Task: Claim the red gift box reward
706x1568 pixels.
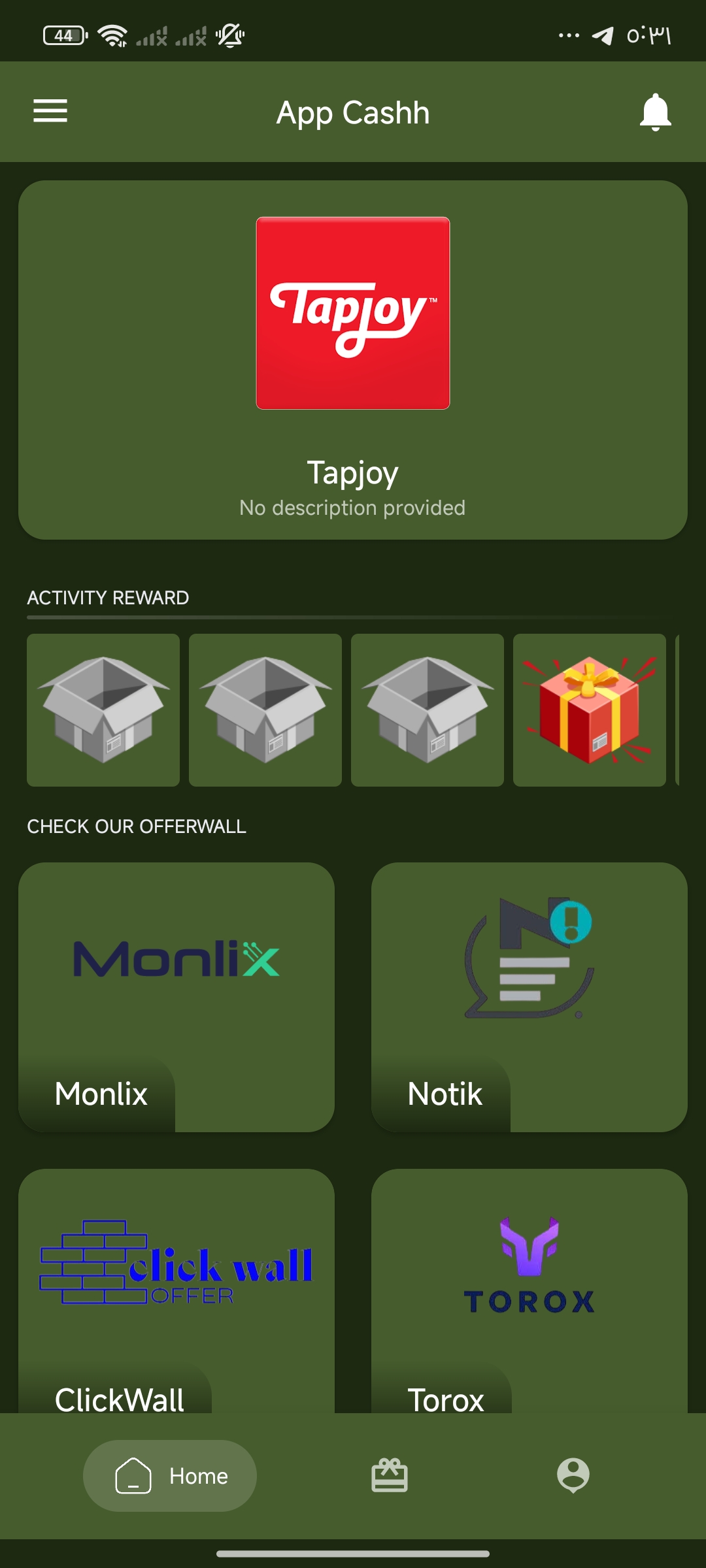Action: coord(589,710)
